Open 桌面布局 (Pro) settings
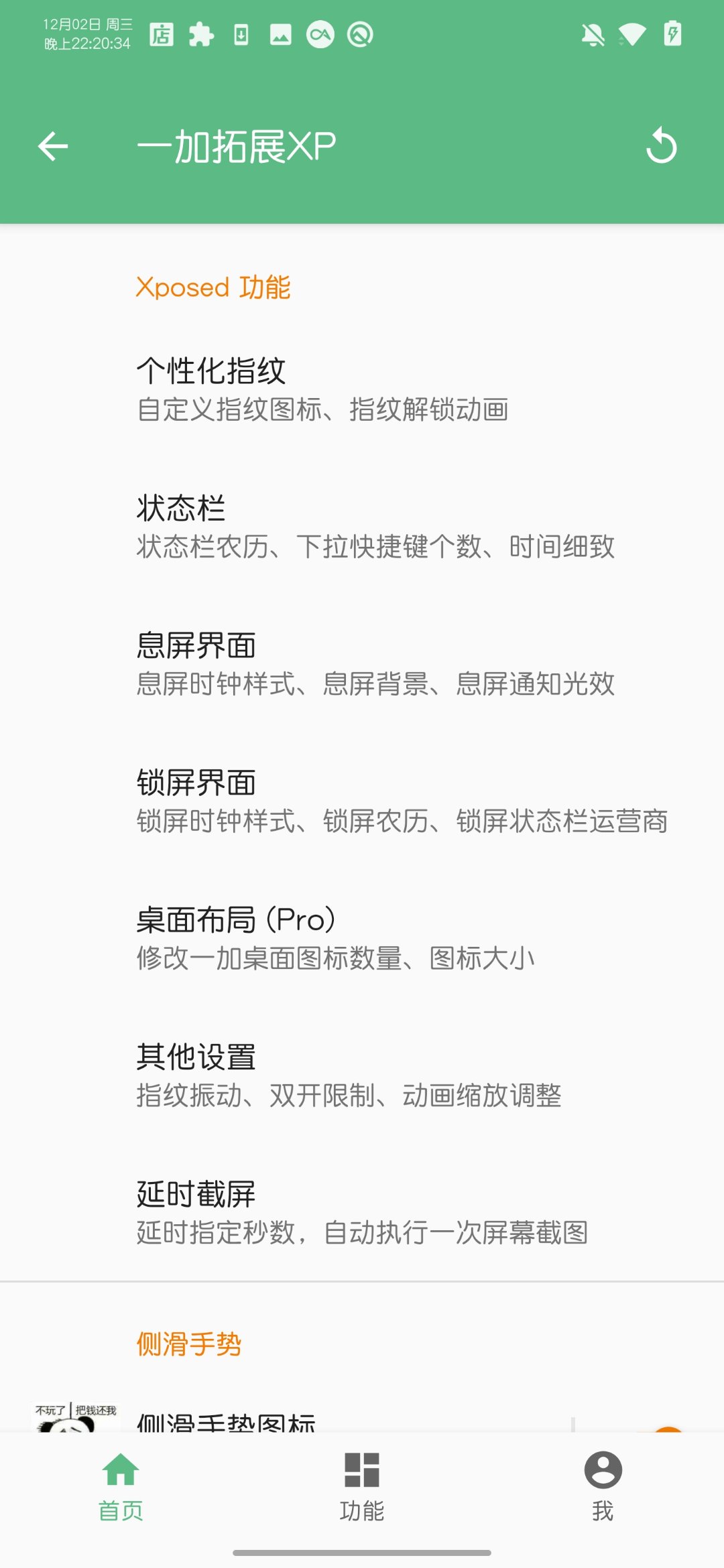 click(362, 938)
